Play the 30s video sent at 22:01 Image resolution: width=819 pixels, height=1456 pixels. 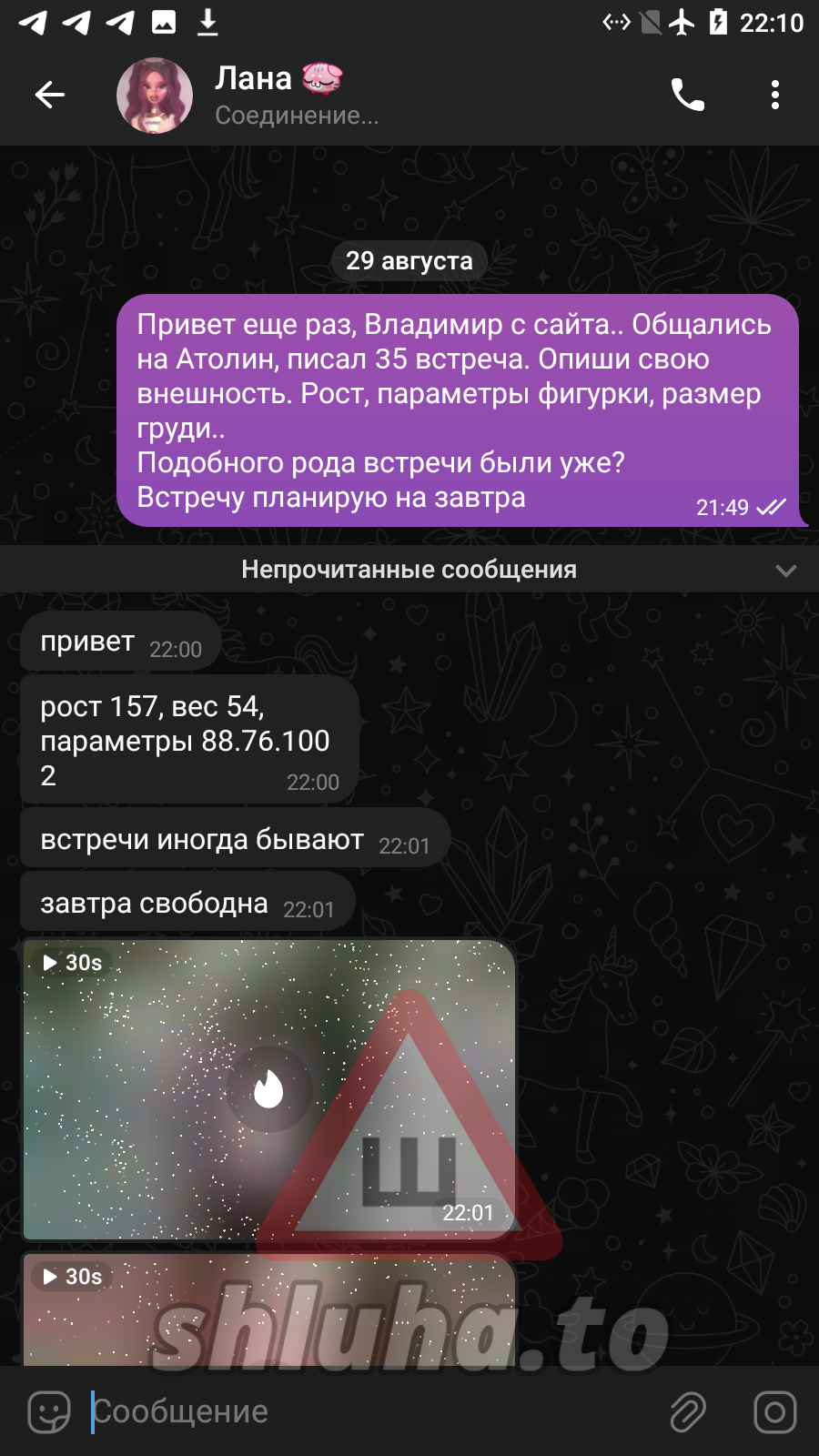(268, 1089)
